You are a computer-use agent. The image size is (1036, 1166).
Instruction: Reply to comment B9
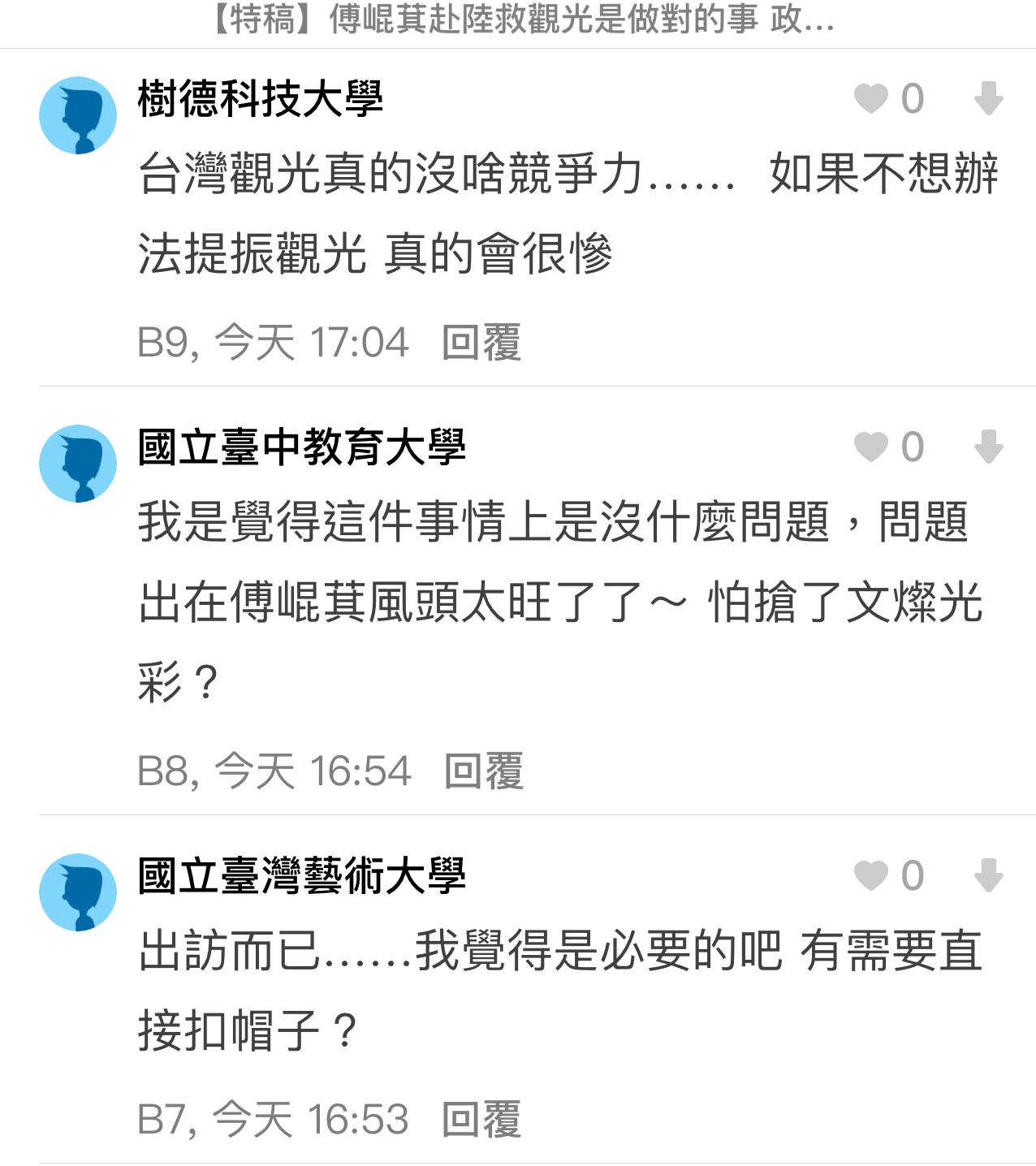point(481,342)
